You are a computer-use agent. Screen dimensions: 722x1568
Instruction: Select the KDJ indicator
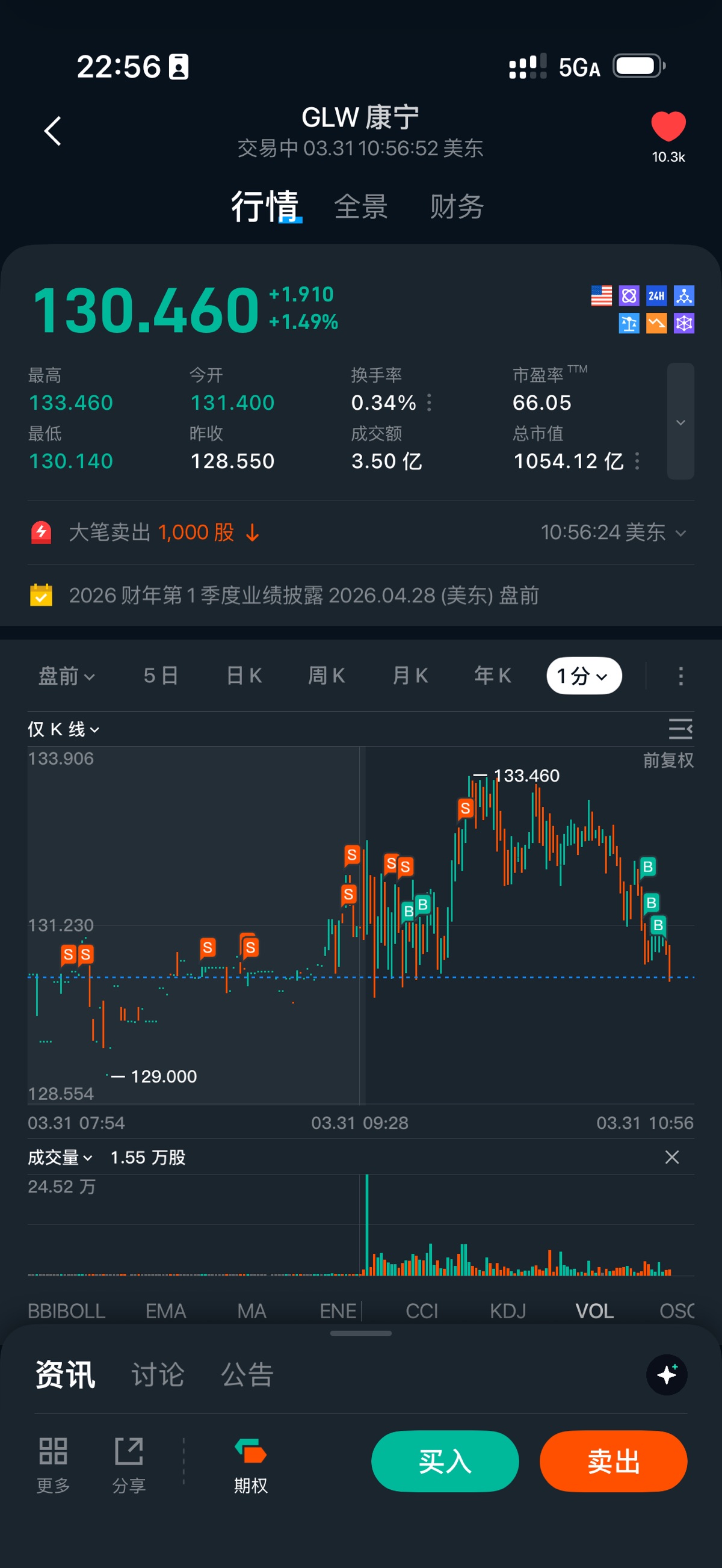[x=508, y=1310]
